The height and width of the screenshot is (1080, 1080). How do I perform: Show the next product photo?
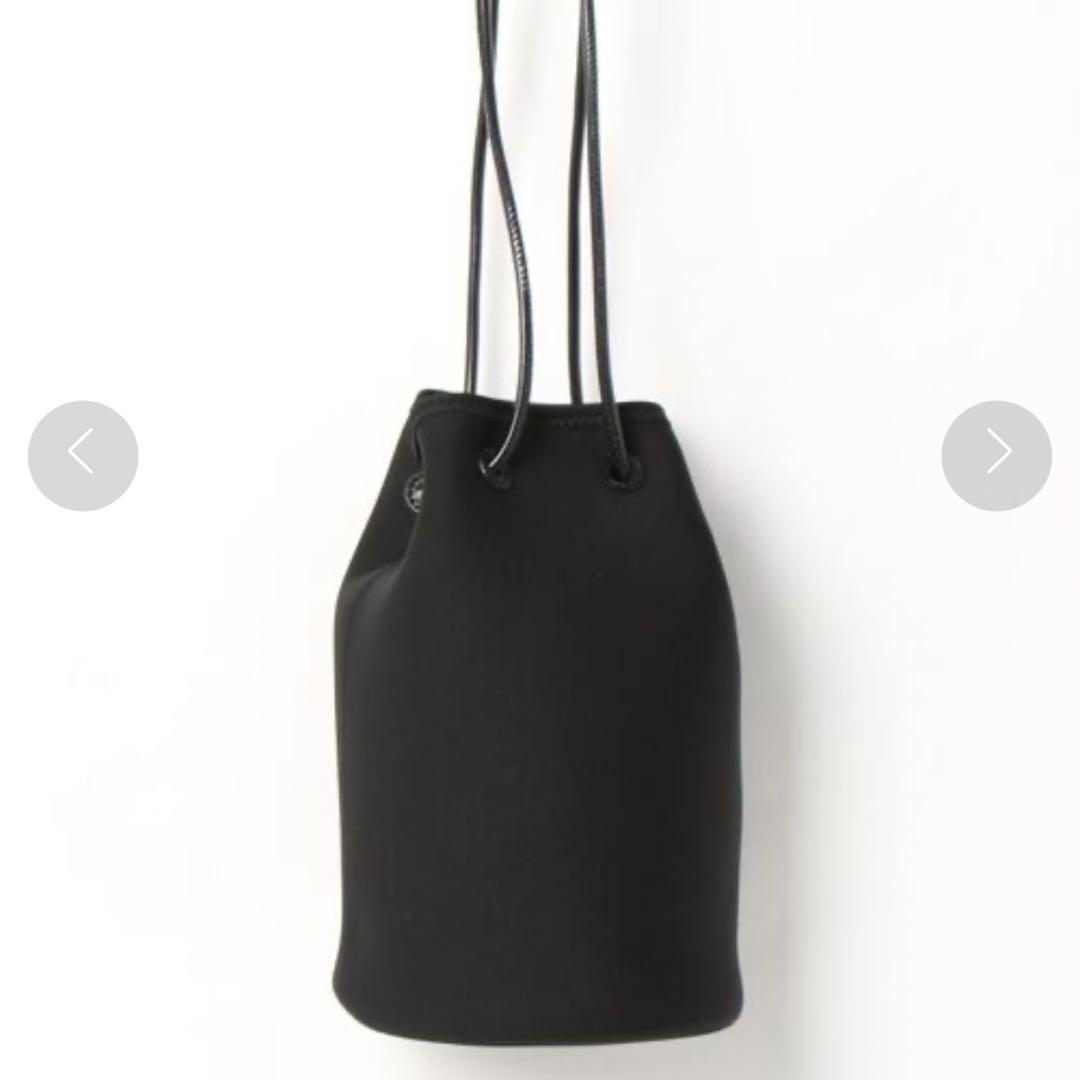coord(996,456)
